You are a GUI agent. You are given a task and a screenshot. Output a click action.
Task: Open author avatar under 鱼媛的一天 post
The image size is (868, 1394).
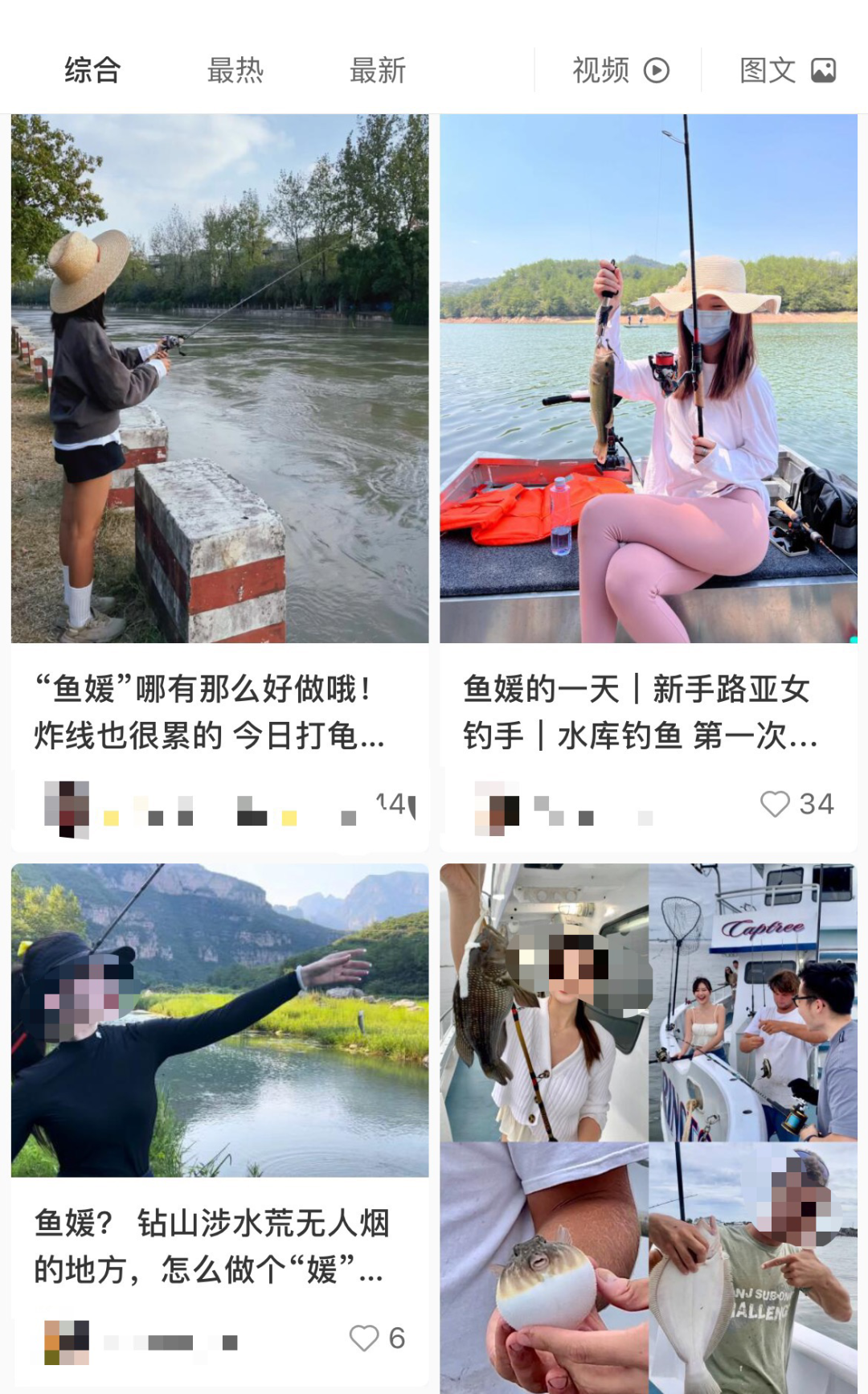point(497,808)
